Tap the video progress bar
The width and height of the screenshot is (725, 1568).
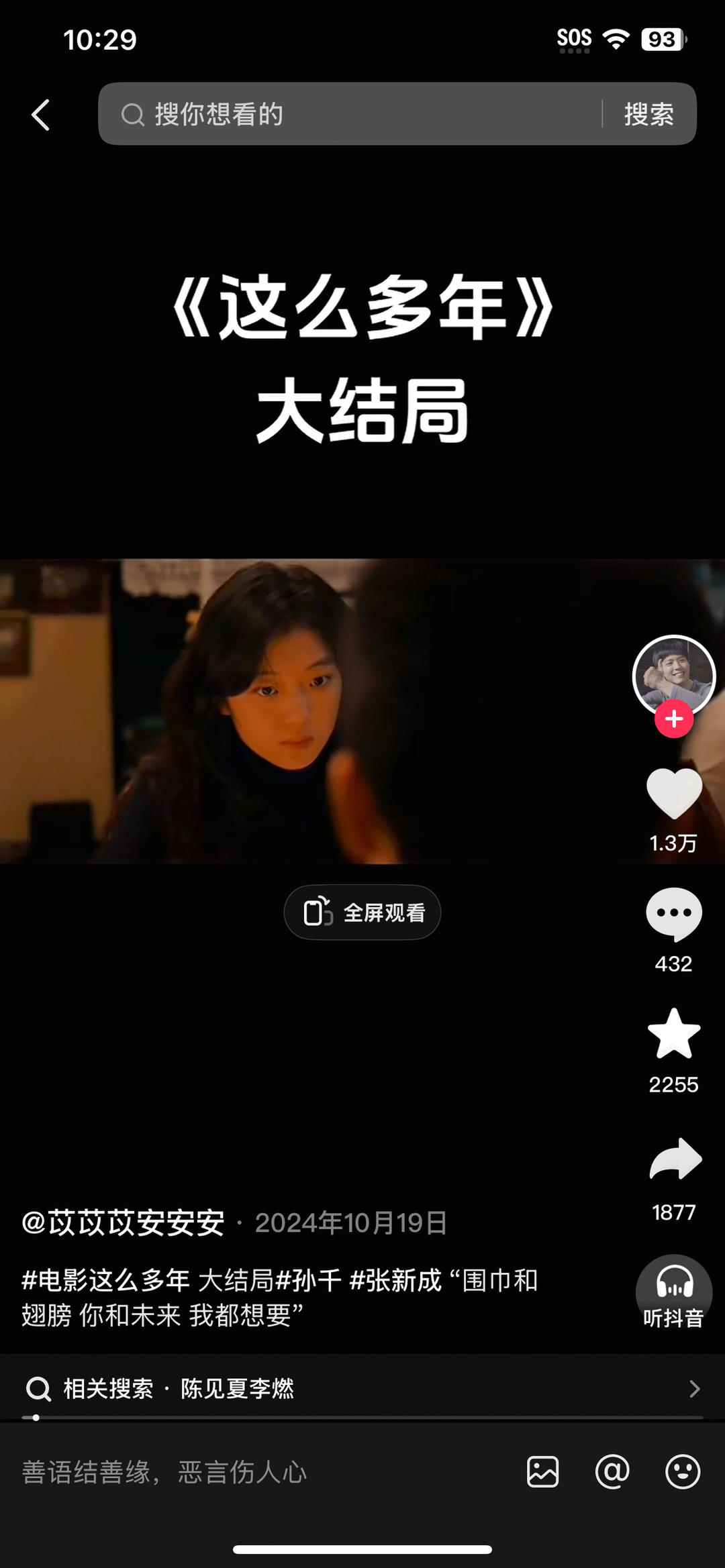pos(362,1418)
